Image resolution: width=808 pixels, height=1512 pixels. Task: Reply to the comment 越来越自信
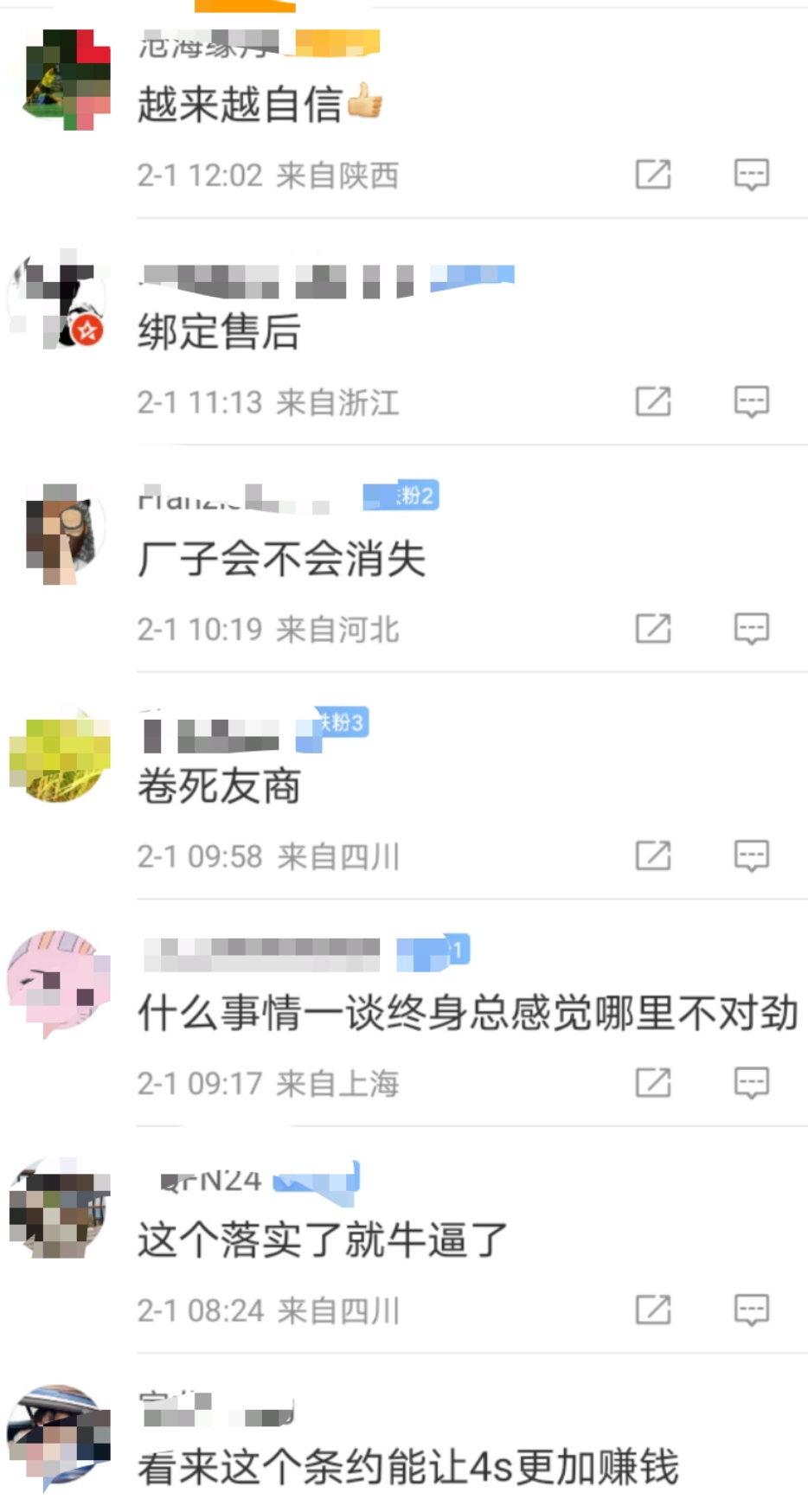tap(751, 175)
